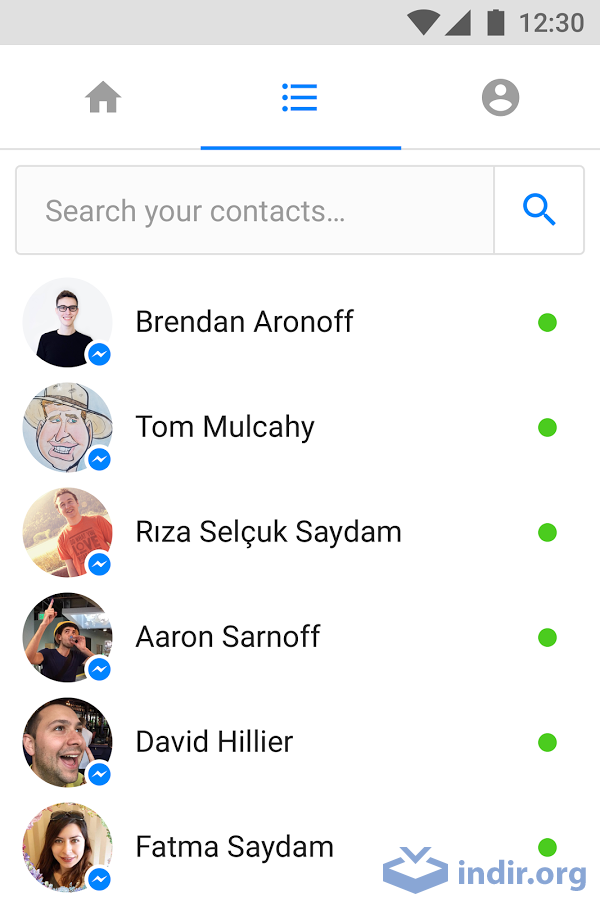This screenshot has height=900, width=600.
Task: Select the contacts list tab
Action: click(300, 98)
